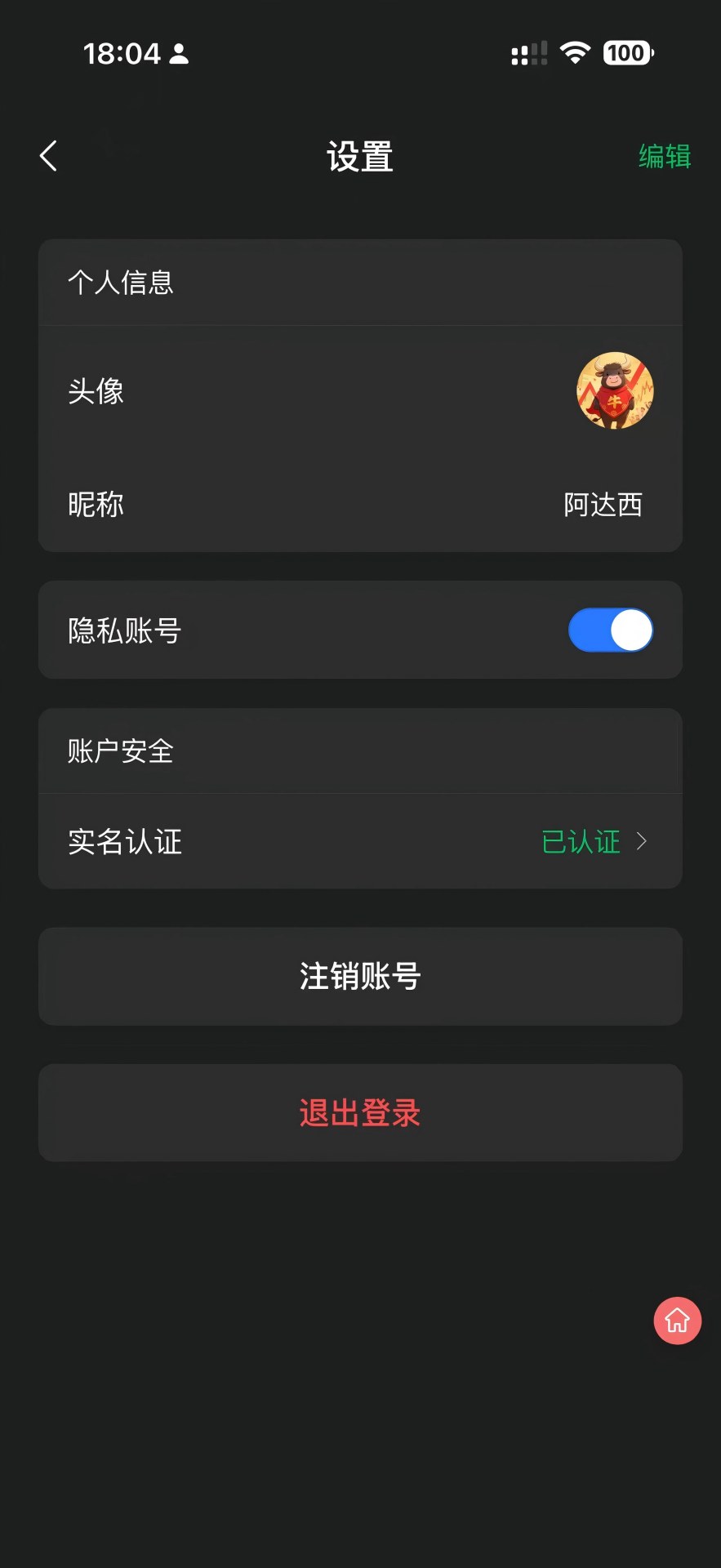Screen dimensions: 721x1568
Task: Tap the user icon in the status bar
Action: [178, 54]
